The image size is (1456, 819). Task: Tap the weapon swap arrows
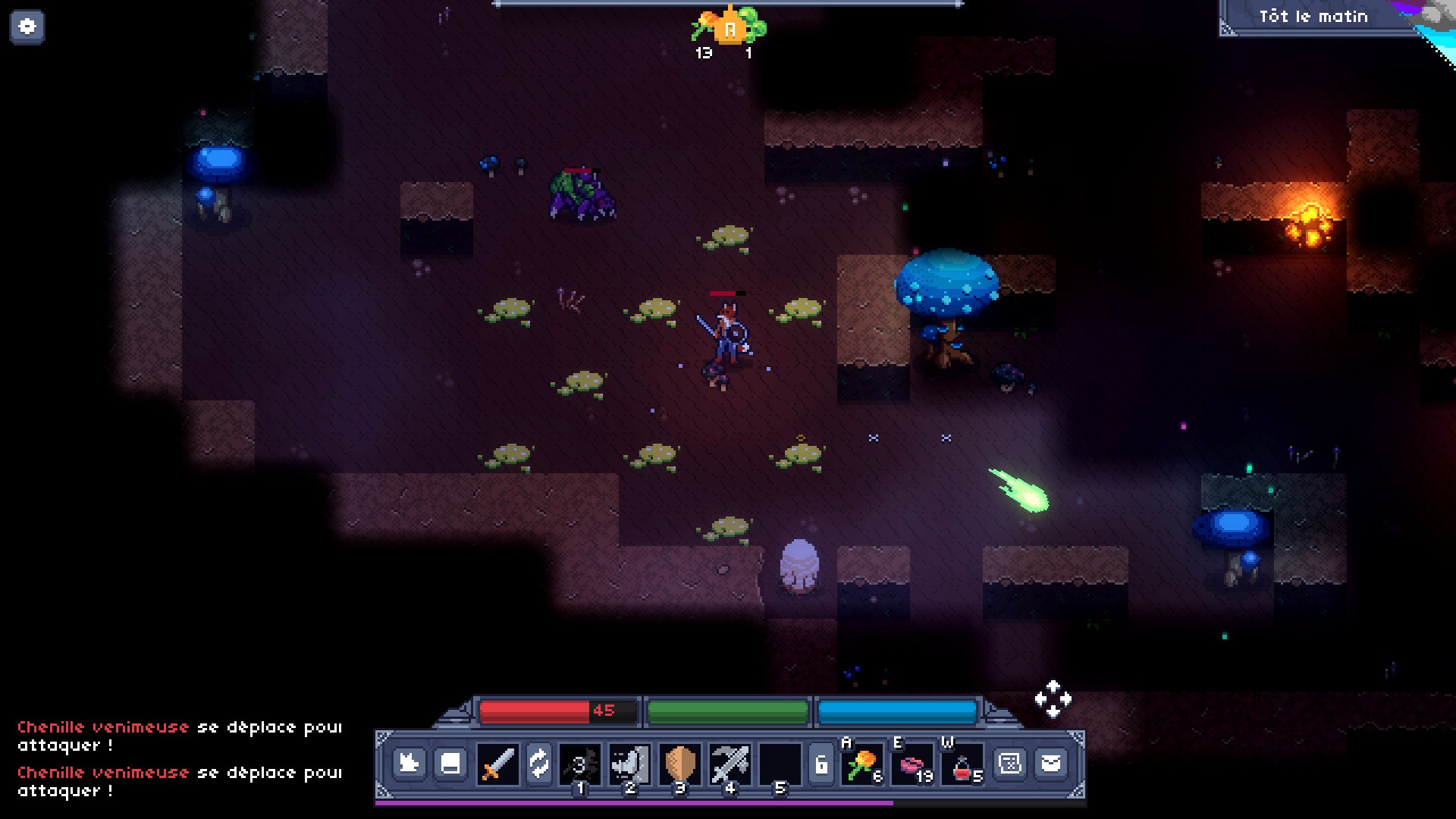[x=538, y=763]
